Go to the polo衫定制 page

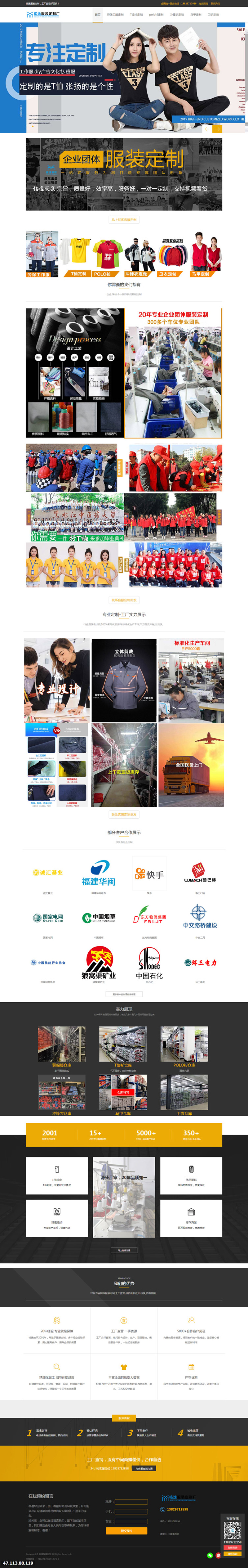pos(156,15)
